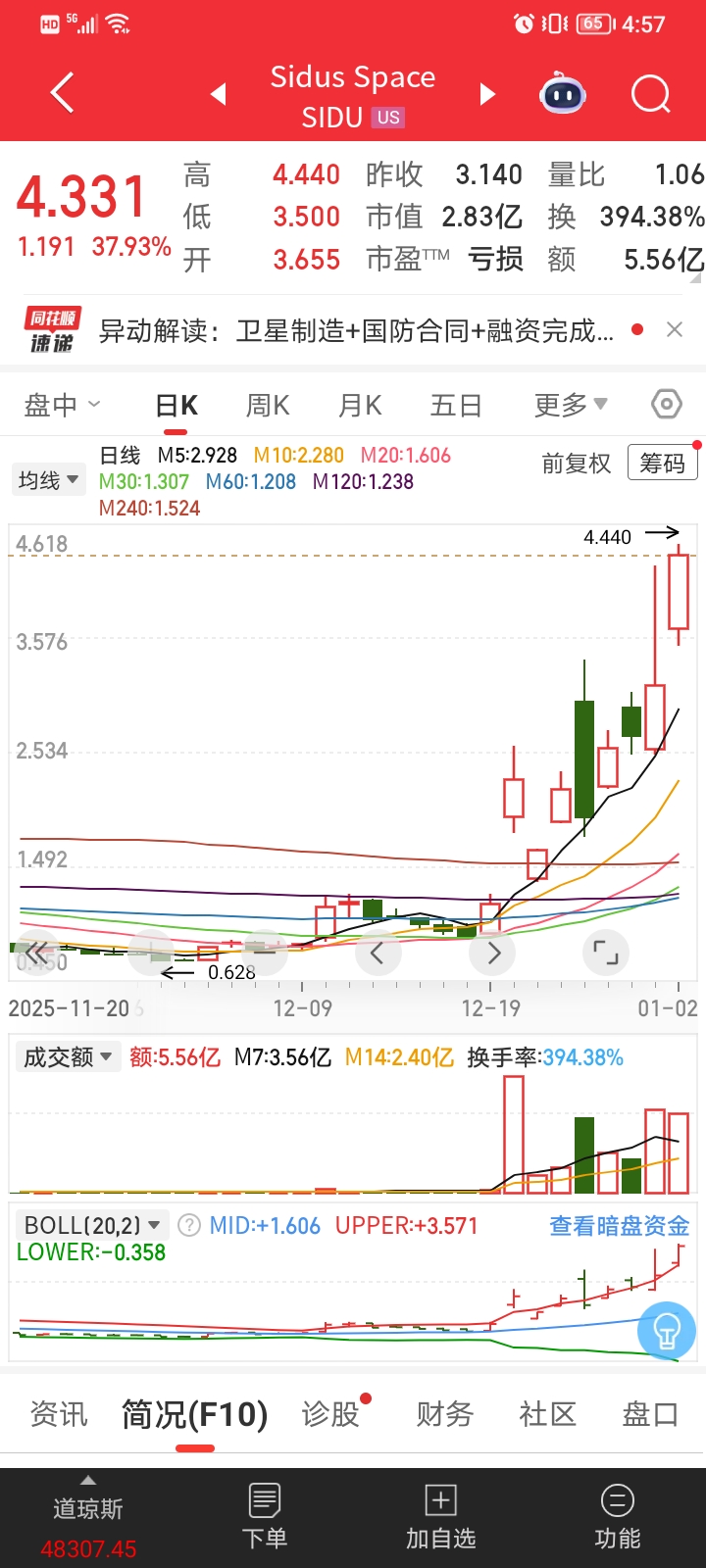Go back using the header arrow
Screen dimensions: 706x1568
[x=63, y=94]
